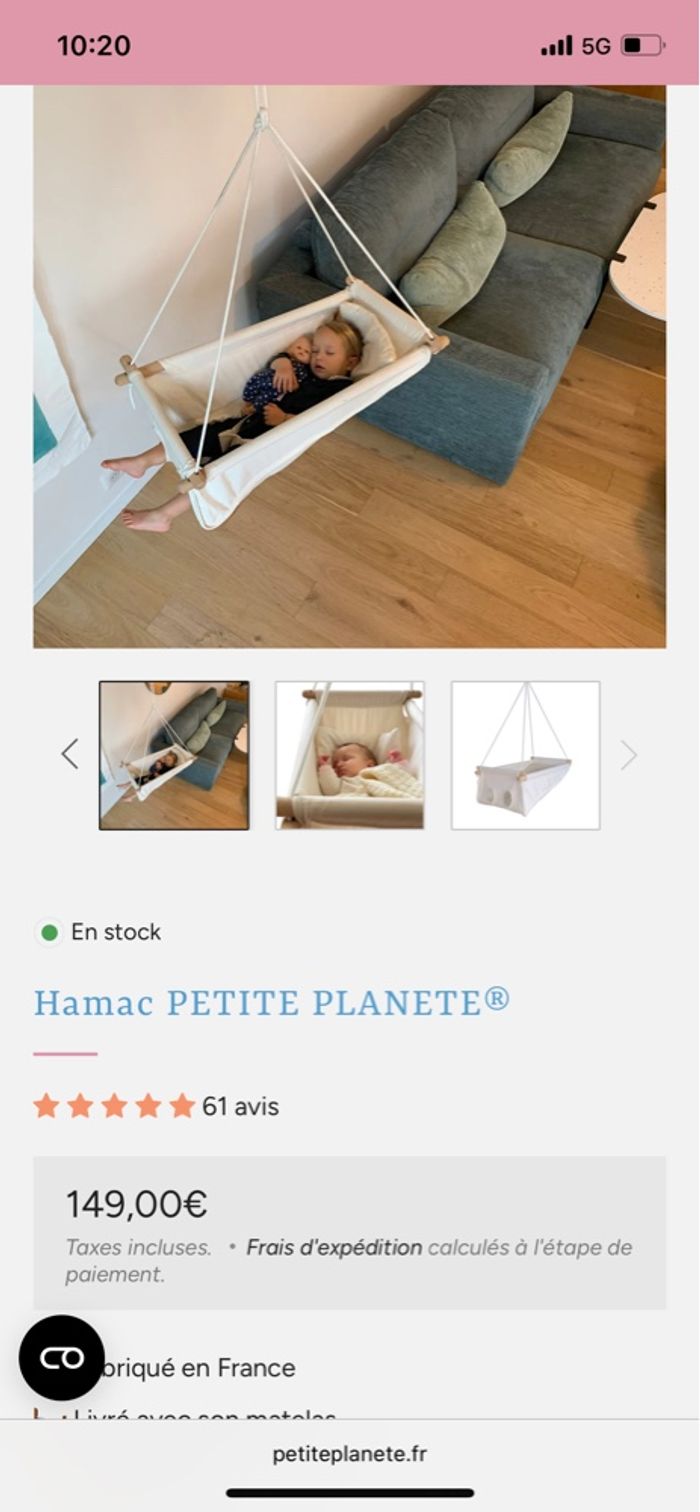Tap the petiteplanete.fr address bar

[349, 1454]
